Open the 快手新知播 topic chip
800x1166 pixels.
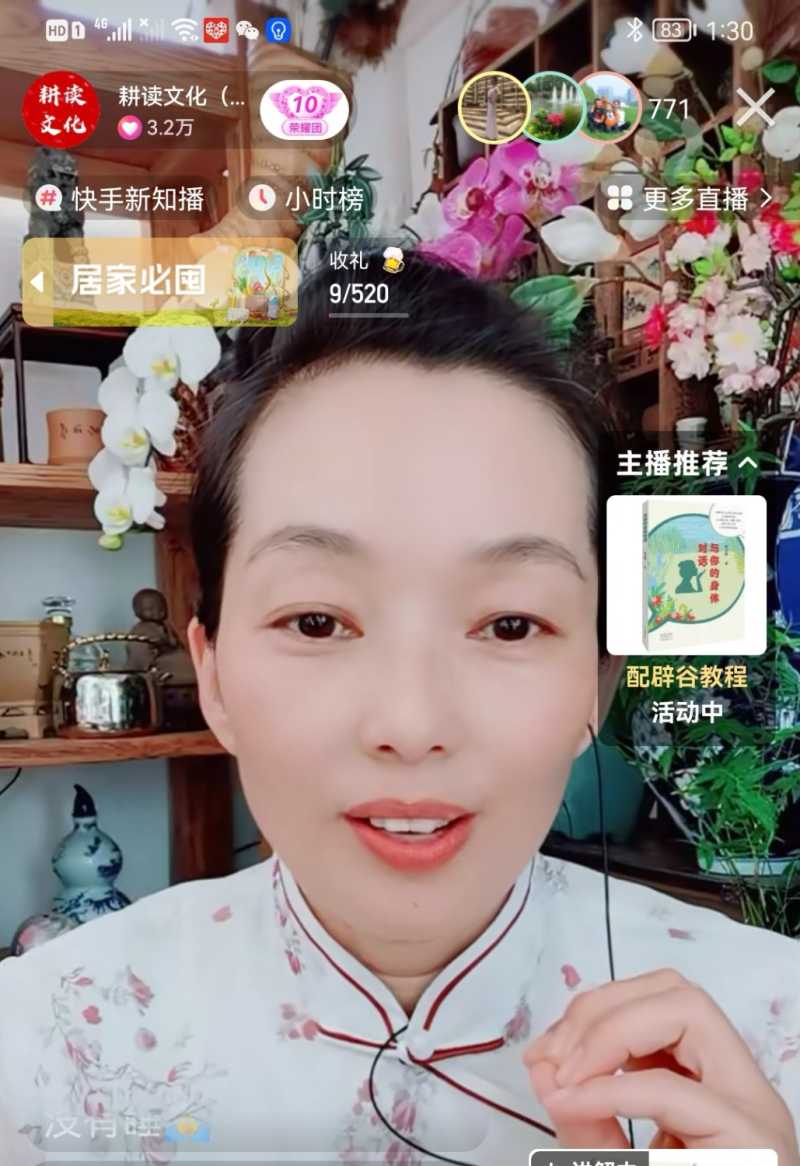pyautogui.click(x=122, y=199)
